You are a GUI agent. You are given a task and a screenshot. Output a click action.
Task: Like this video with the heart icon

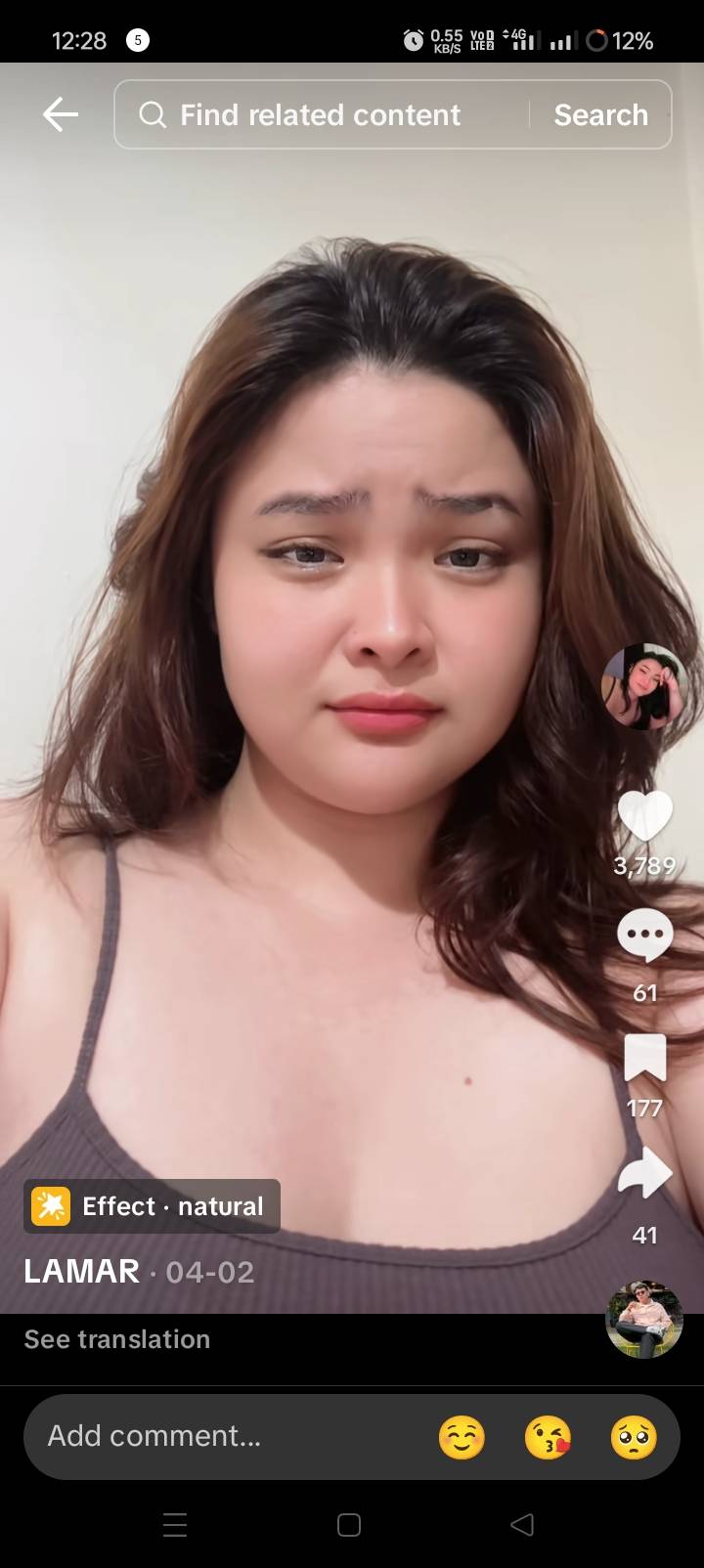click(x=644, y=816)
